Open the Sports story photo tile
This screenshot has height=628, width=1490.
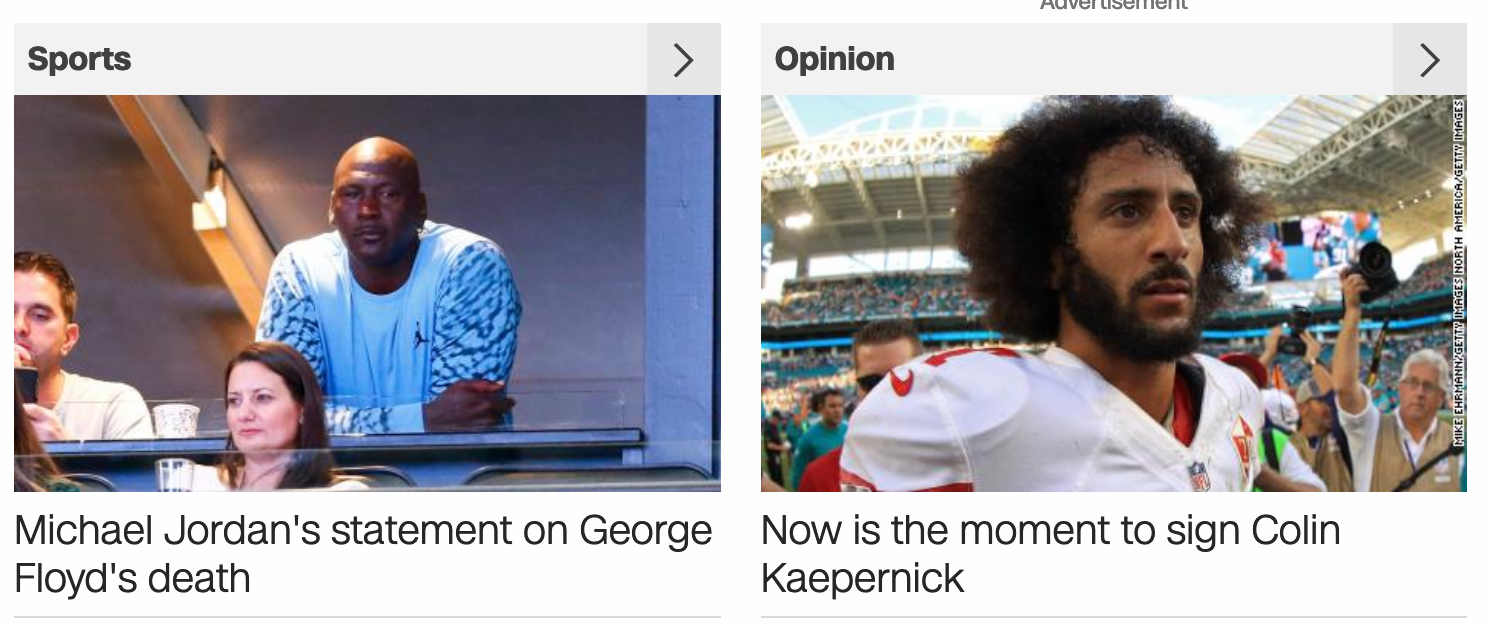point(367,293)
